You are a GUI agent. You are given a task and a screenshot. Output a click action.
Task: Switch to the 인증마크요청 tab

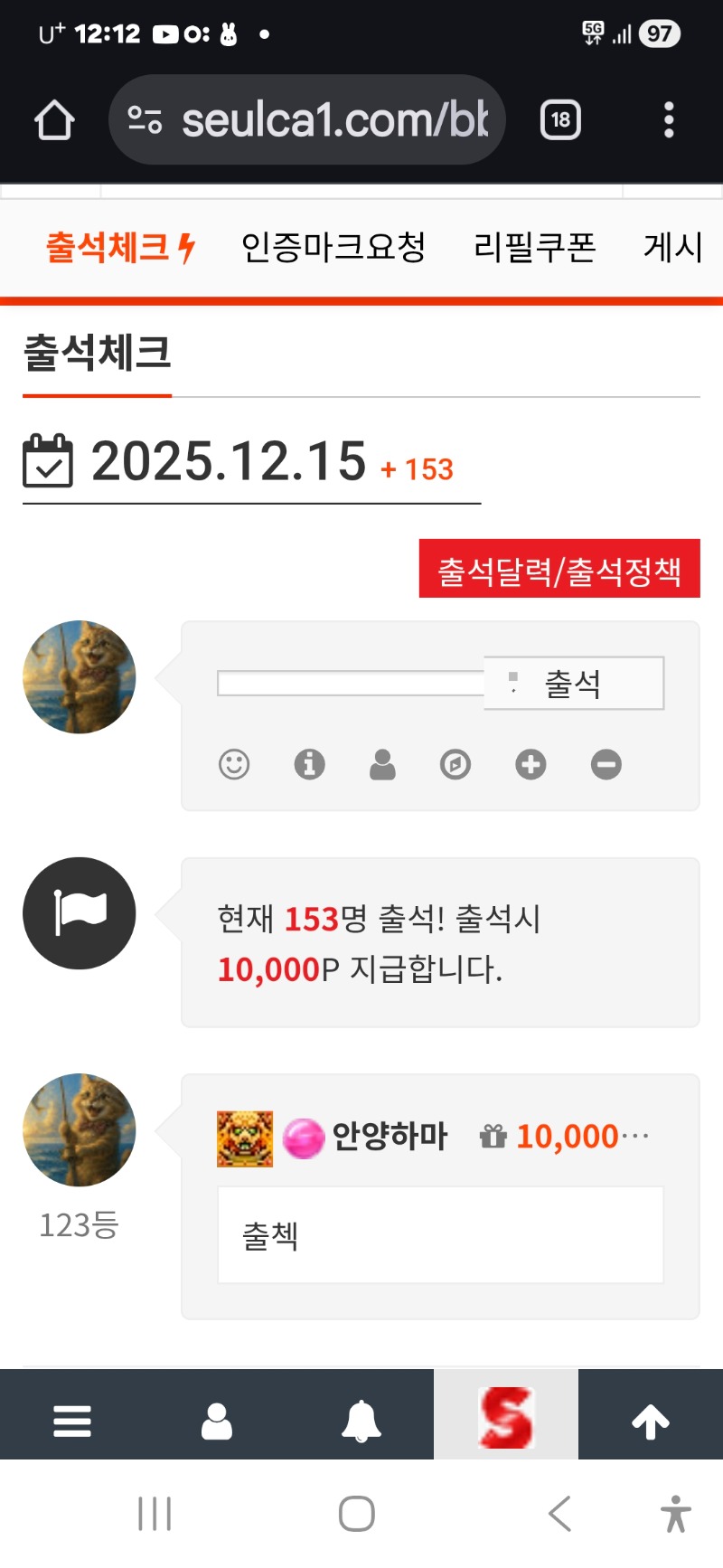click(333, 247)
